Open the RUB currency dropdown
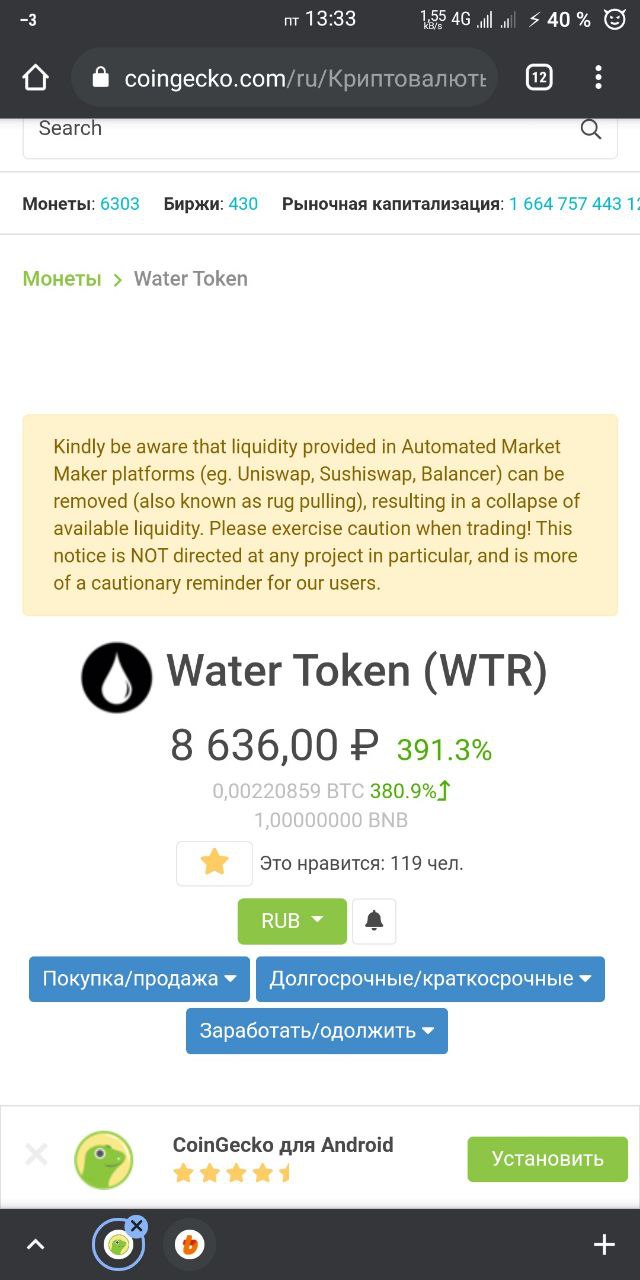 tap(292, 921)
